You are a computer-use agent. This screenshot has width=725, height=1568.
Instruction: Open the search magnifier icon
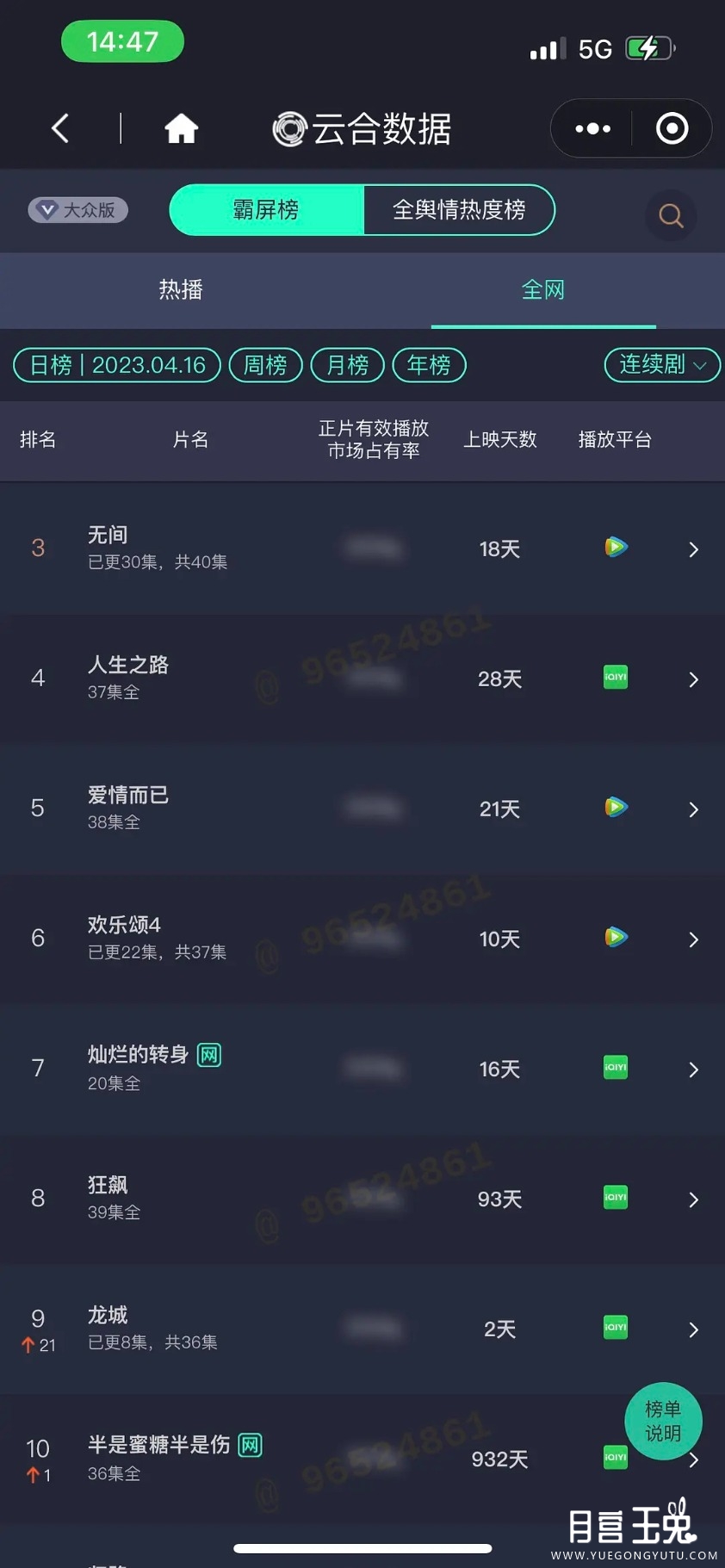pos(671,215)
